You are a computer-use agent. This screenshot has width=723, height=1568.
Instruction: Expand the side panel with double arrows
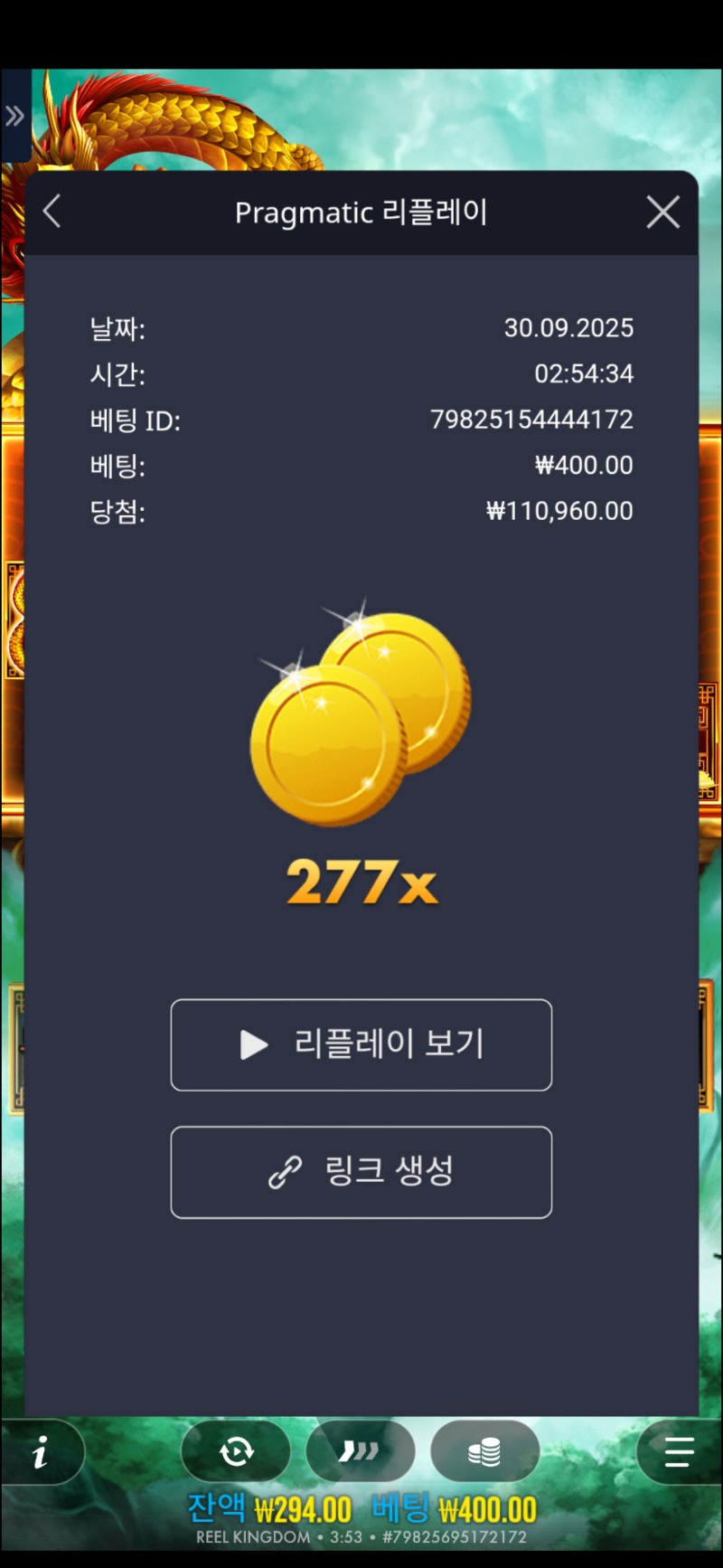point(14,116)
